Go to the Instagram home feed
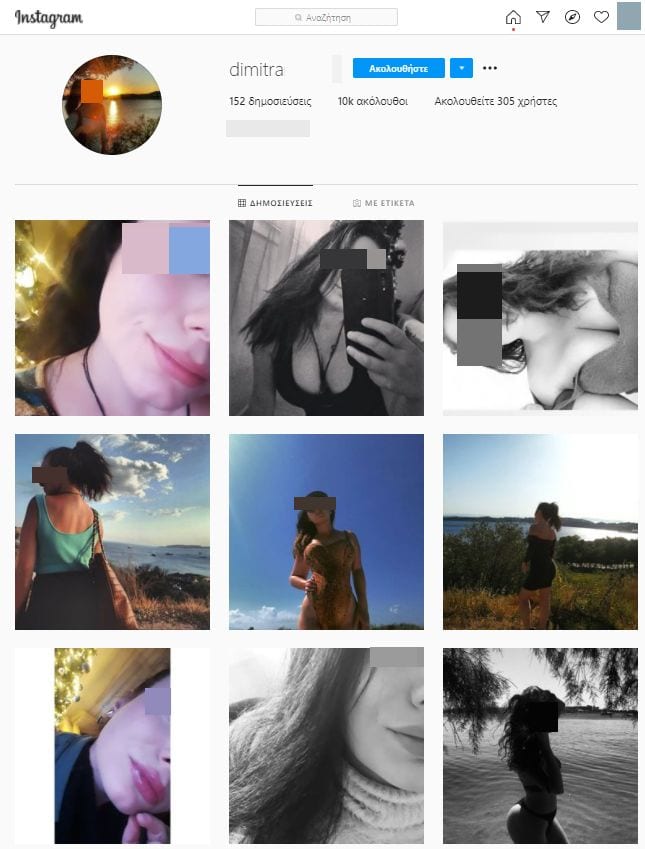The height and width of the screenshot is (849, 645). pyautogui.click(x=513, y=17)
